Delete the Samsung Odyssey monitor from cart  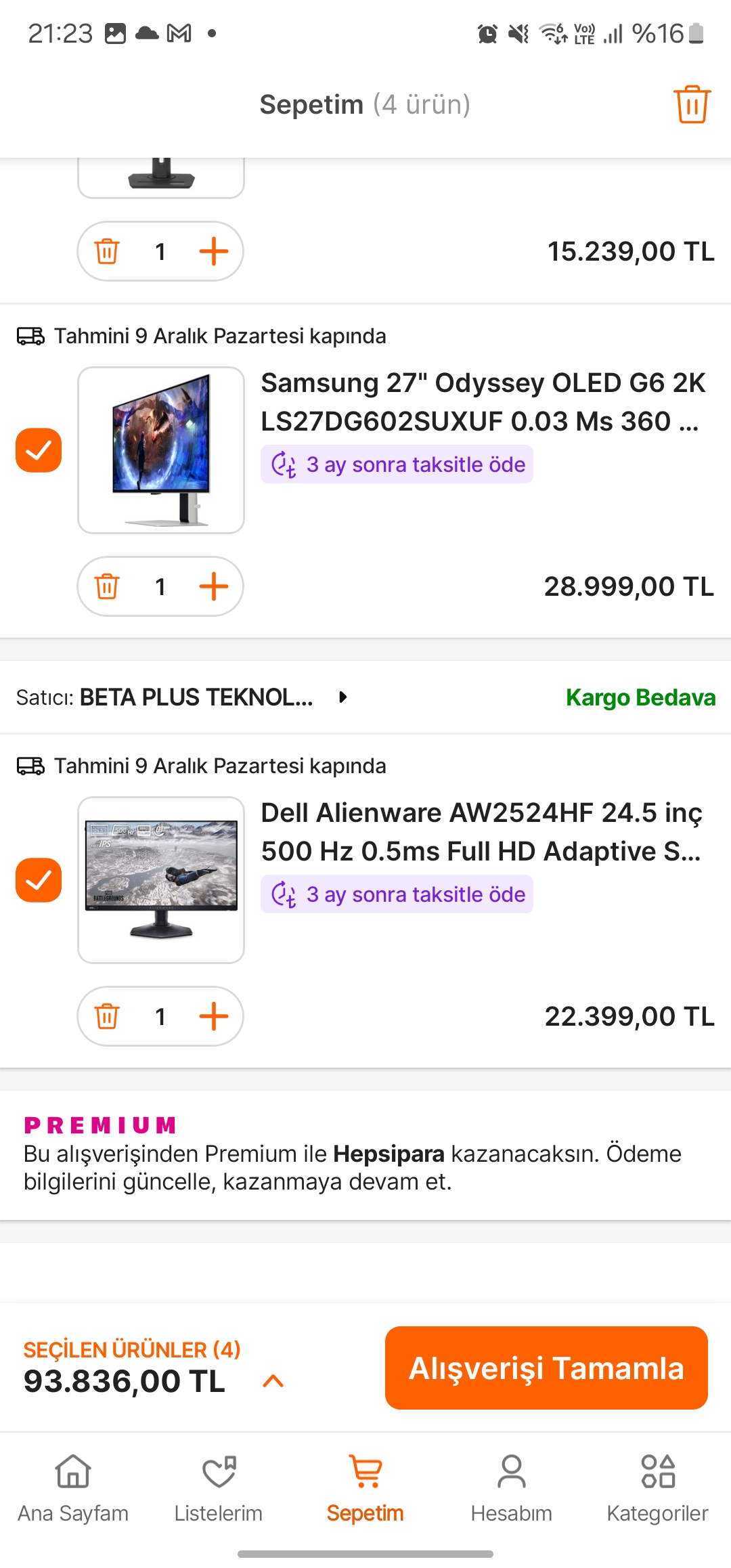click(107, 586)
